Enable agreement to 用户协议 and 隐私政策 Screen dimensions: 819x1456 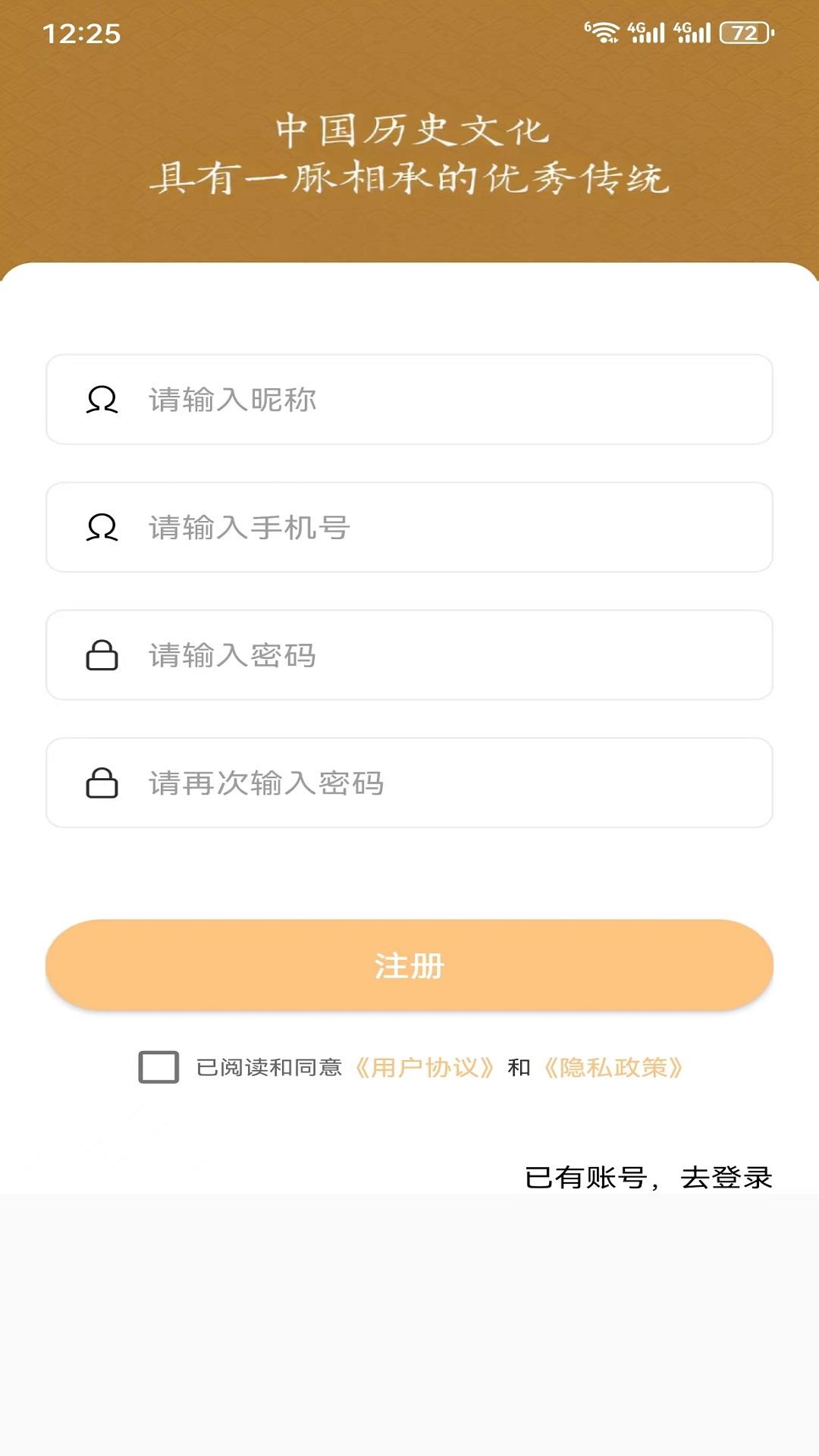(x=155, y=1068)
